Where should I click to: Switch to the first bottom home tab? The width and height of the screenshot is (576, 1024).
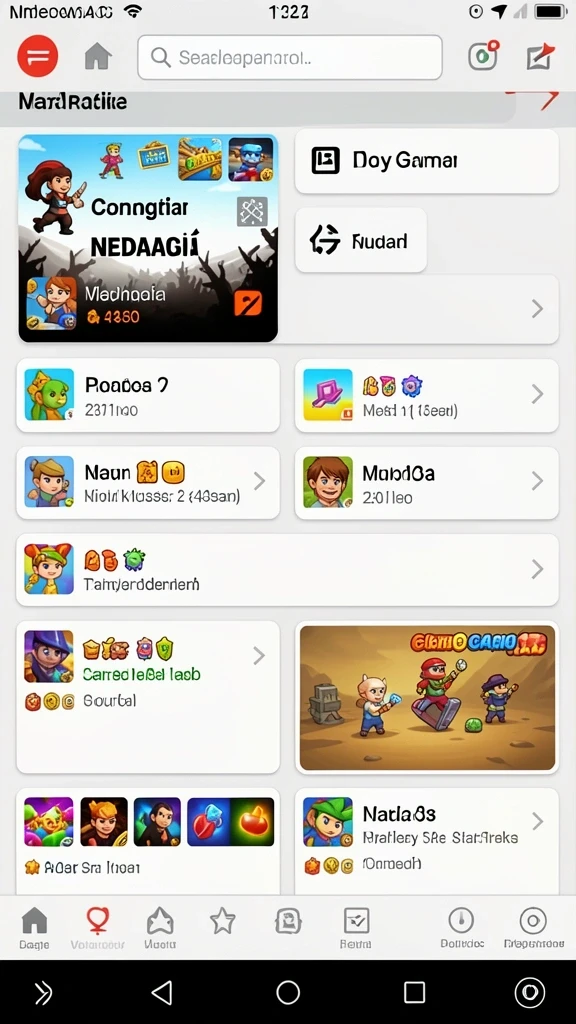(34, 927)
